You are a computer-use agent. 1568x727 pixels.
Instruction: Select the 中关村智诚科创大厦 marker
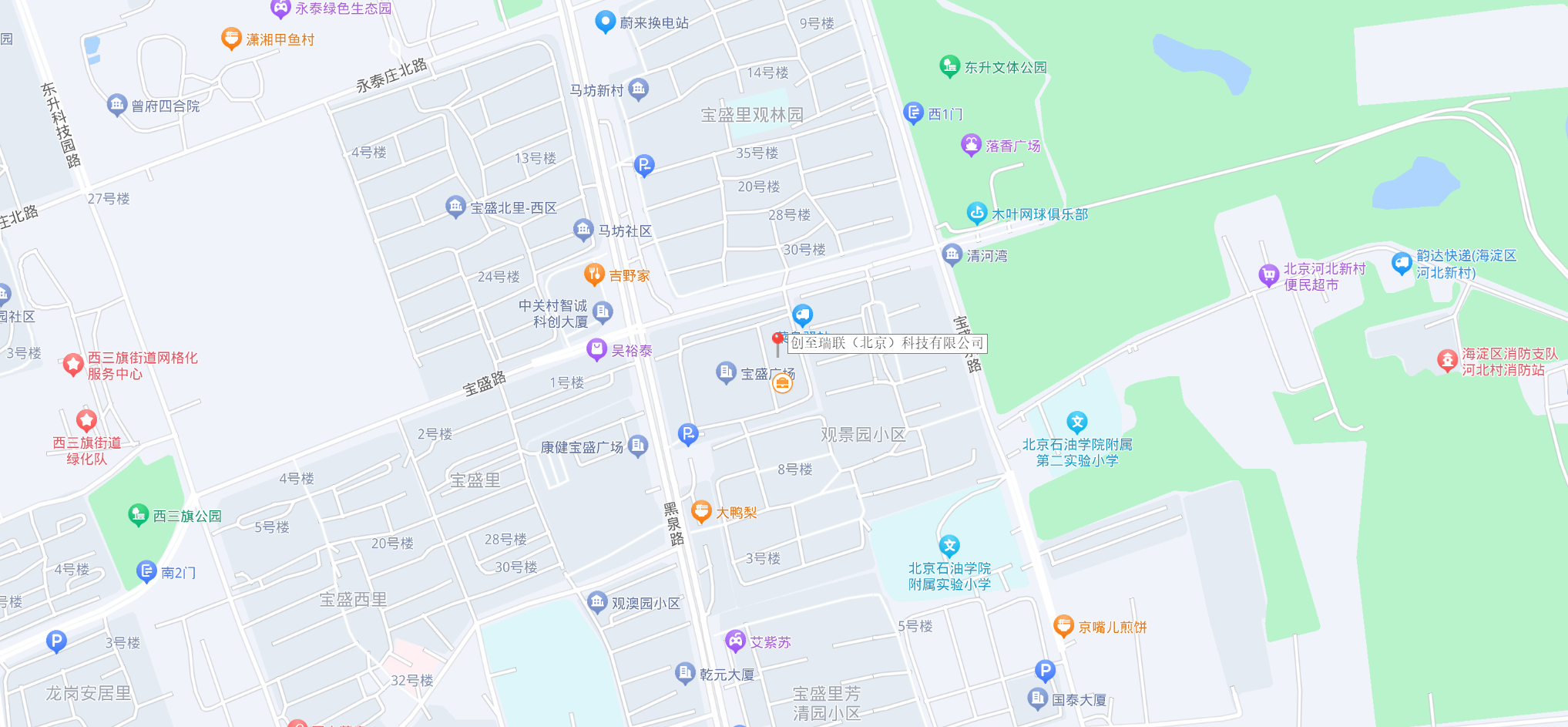click(603, 312)
